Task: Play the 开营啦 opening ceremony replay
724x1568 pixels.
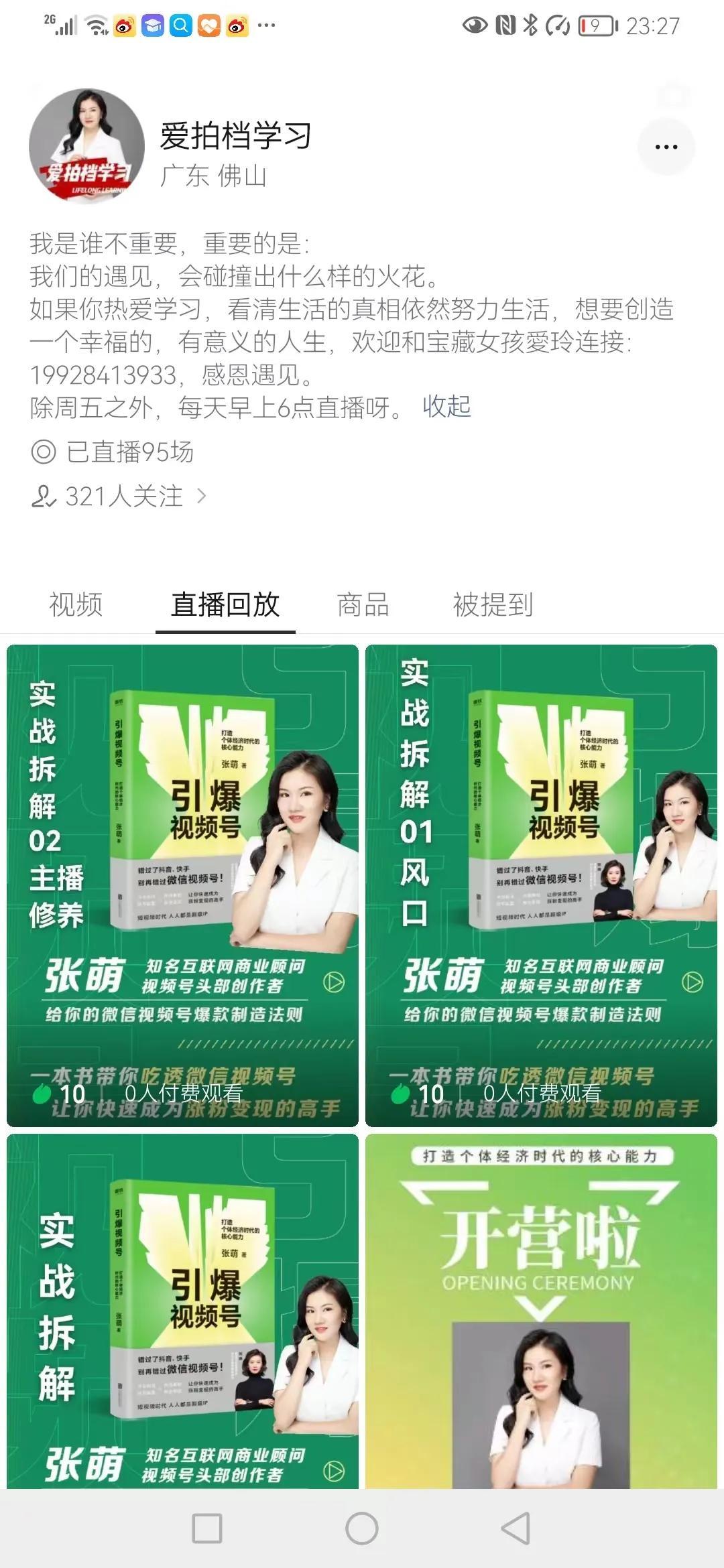Action: 541,1311
